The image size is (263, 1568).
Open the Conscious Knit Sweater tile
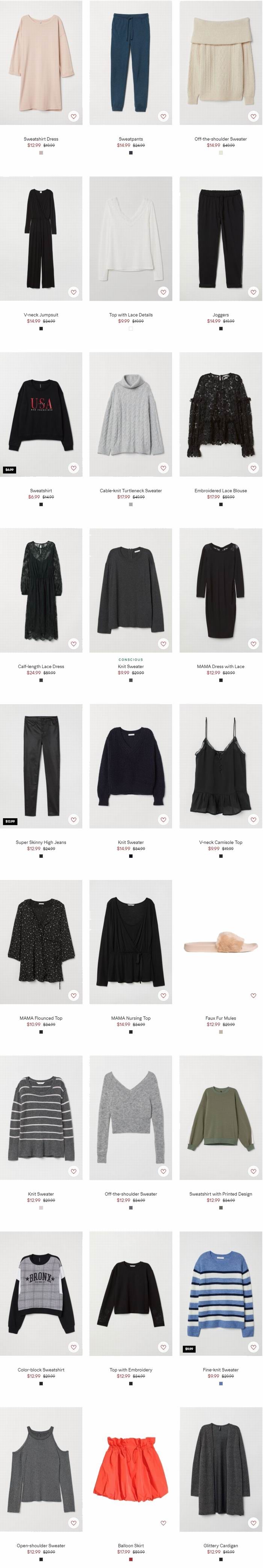[131, 591]
